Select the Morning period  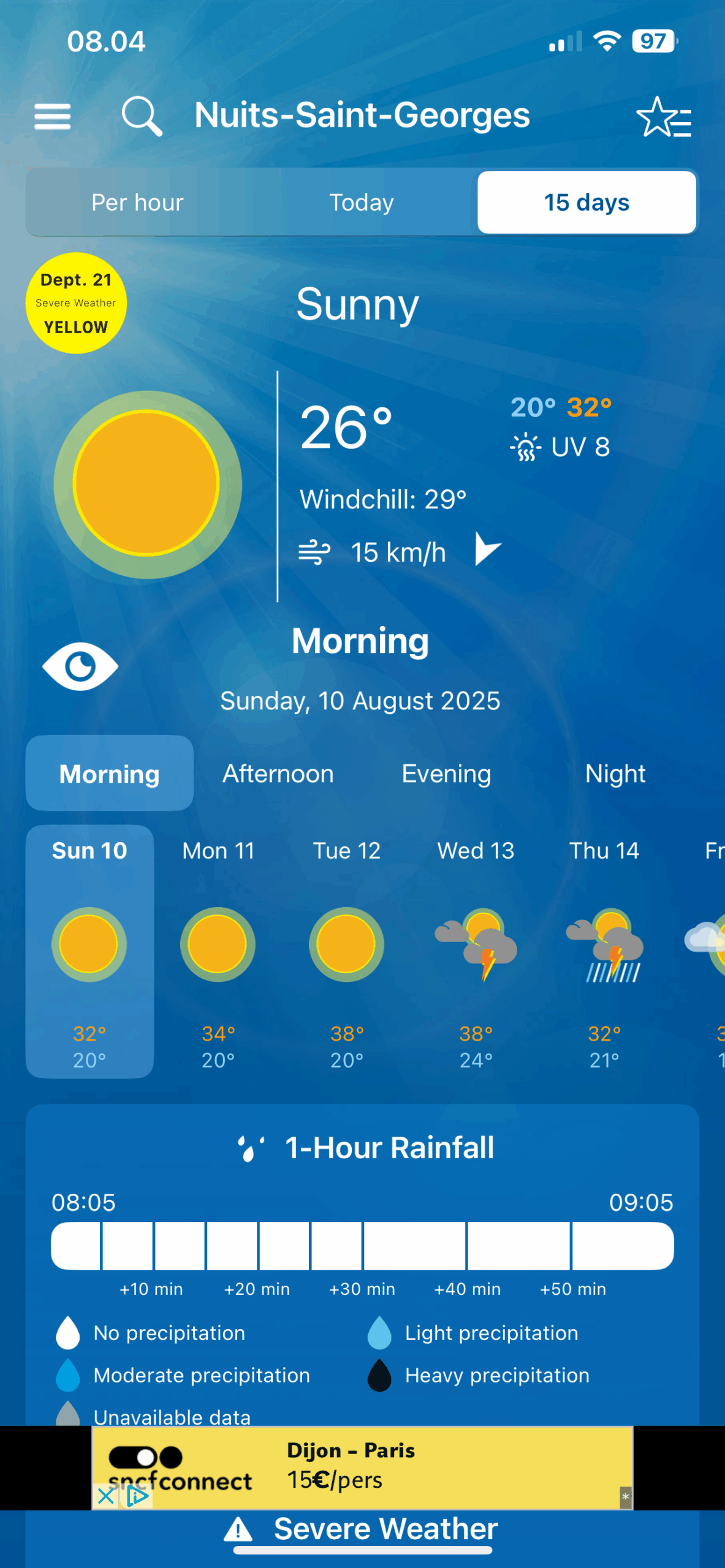(x=110, y=774)
